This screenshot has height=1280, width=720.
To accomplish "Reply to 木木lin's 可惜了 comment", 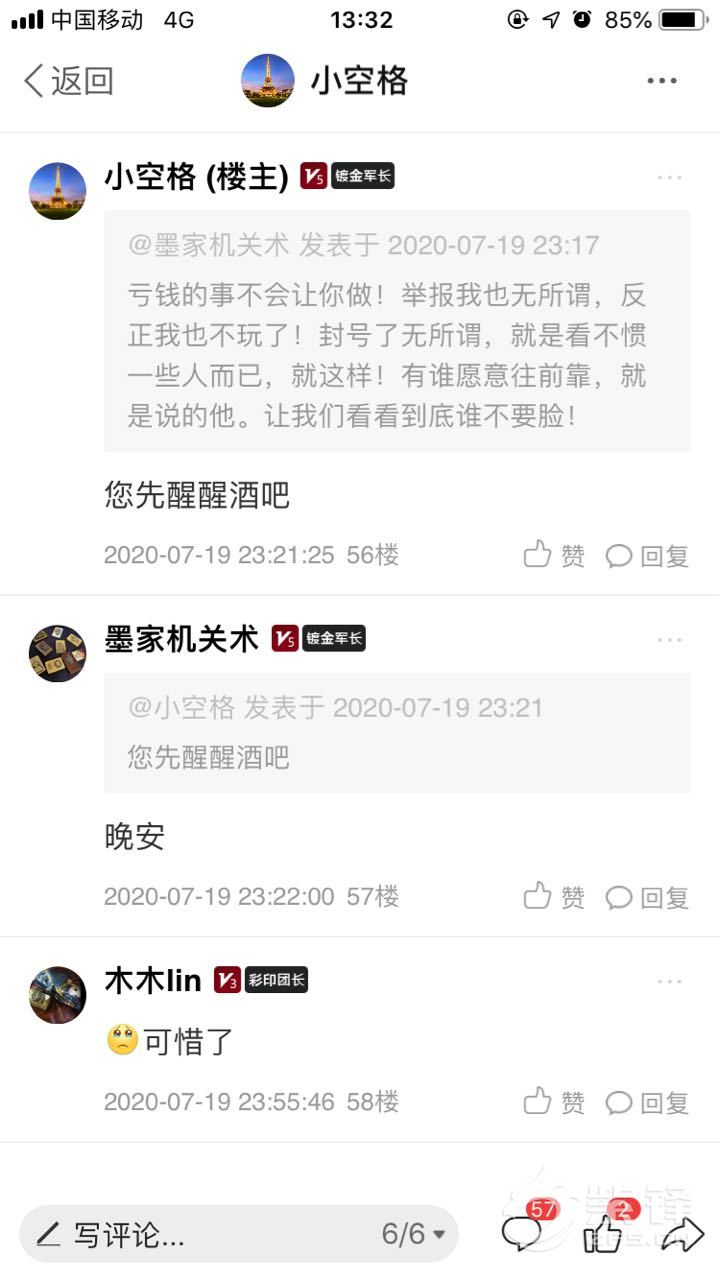I will click(648, 1102).
